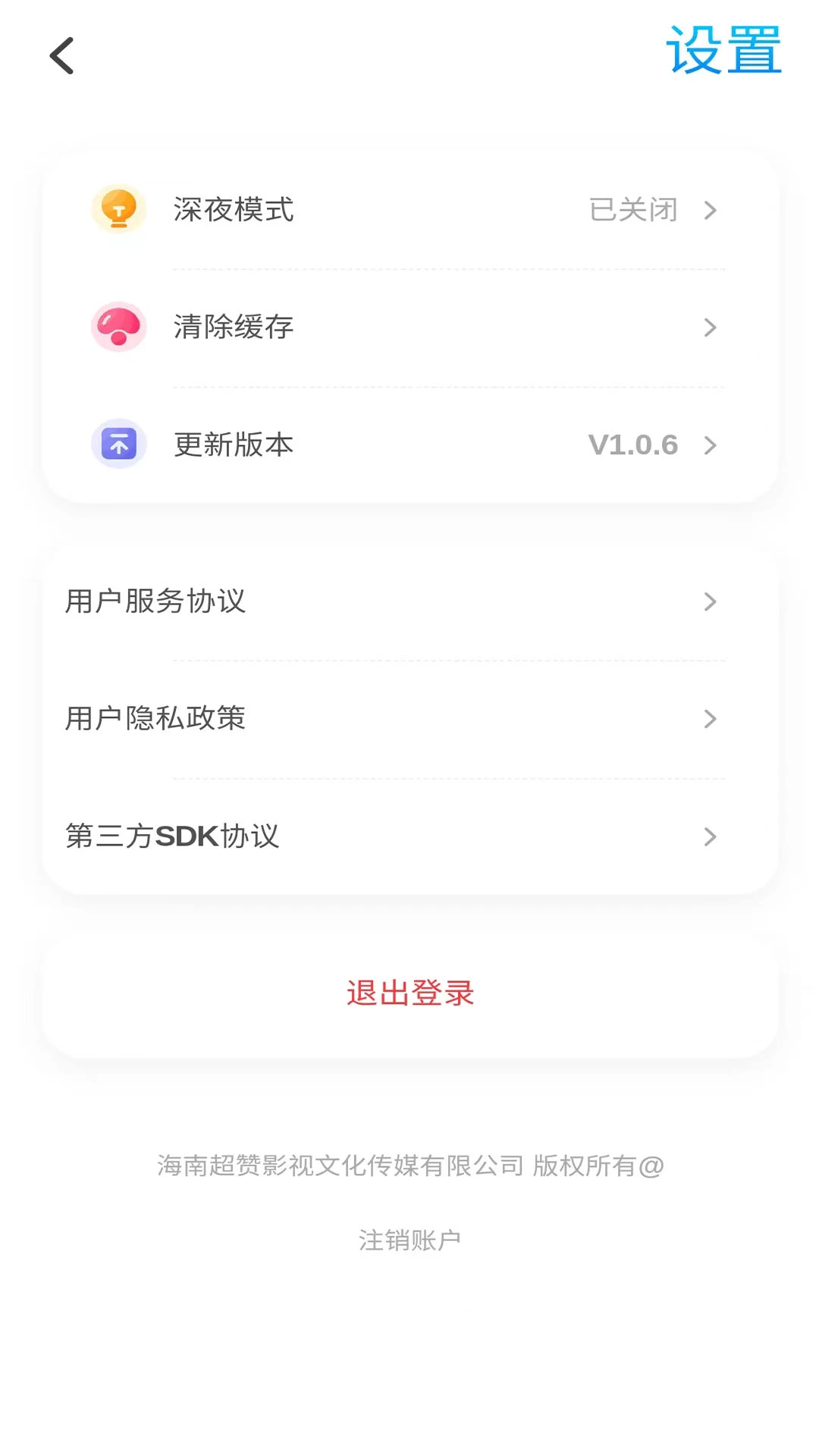Read the 第三方SDK协议 page
819x1456 pixels.
[409, 836]
